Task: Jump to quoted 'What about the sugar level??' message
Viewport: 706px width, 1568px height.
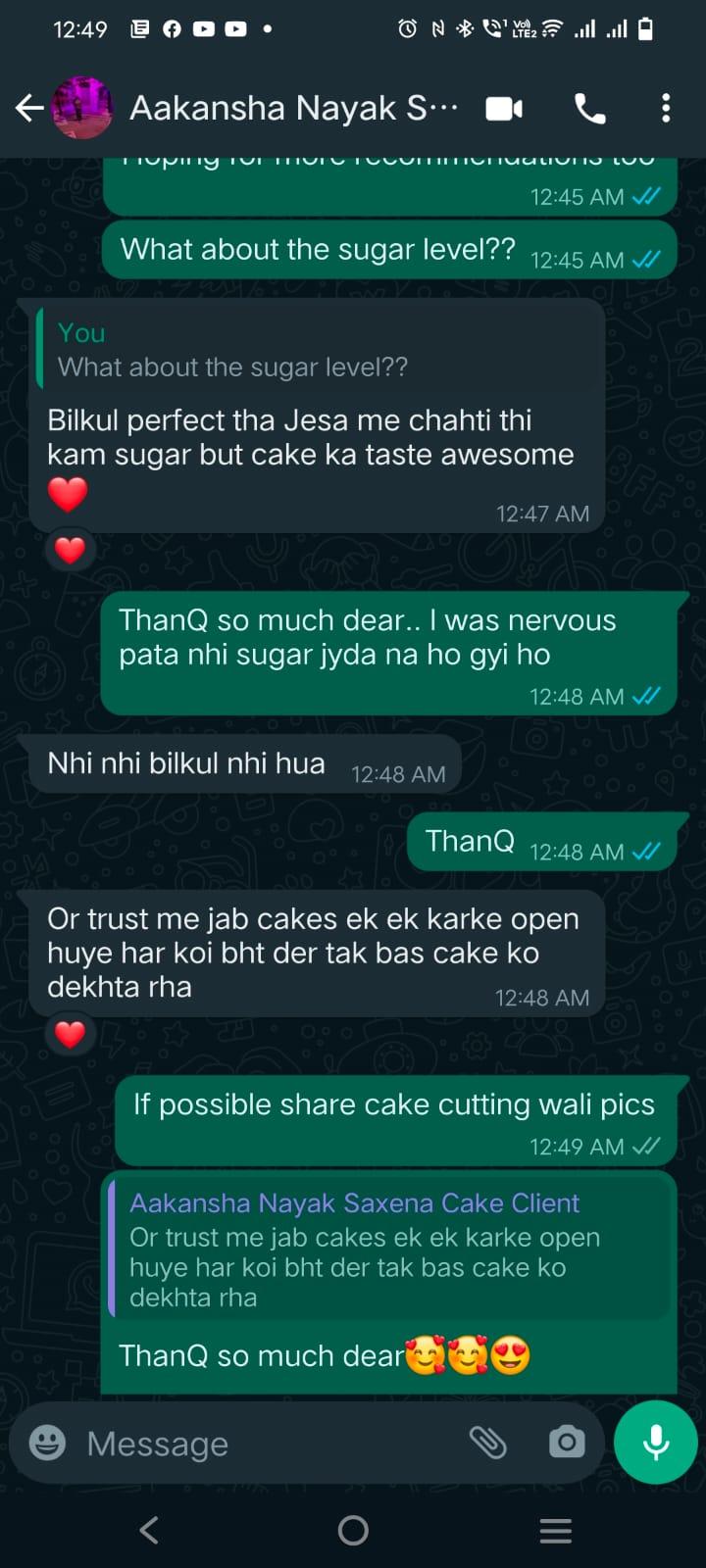Action: pyautogui.click(x=316, y=349)
